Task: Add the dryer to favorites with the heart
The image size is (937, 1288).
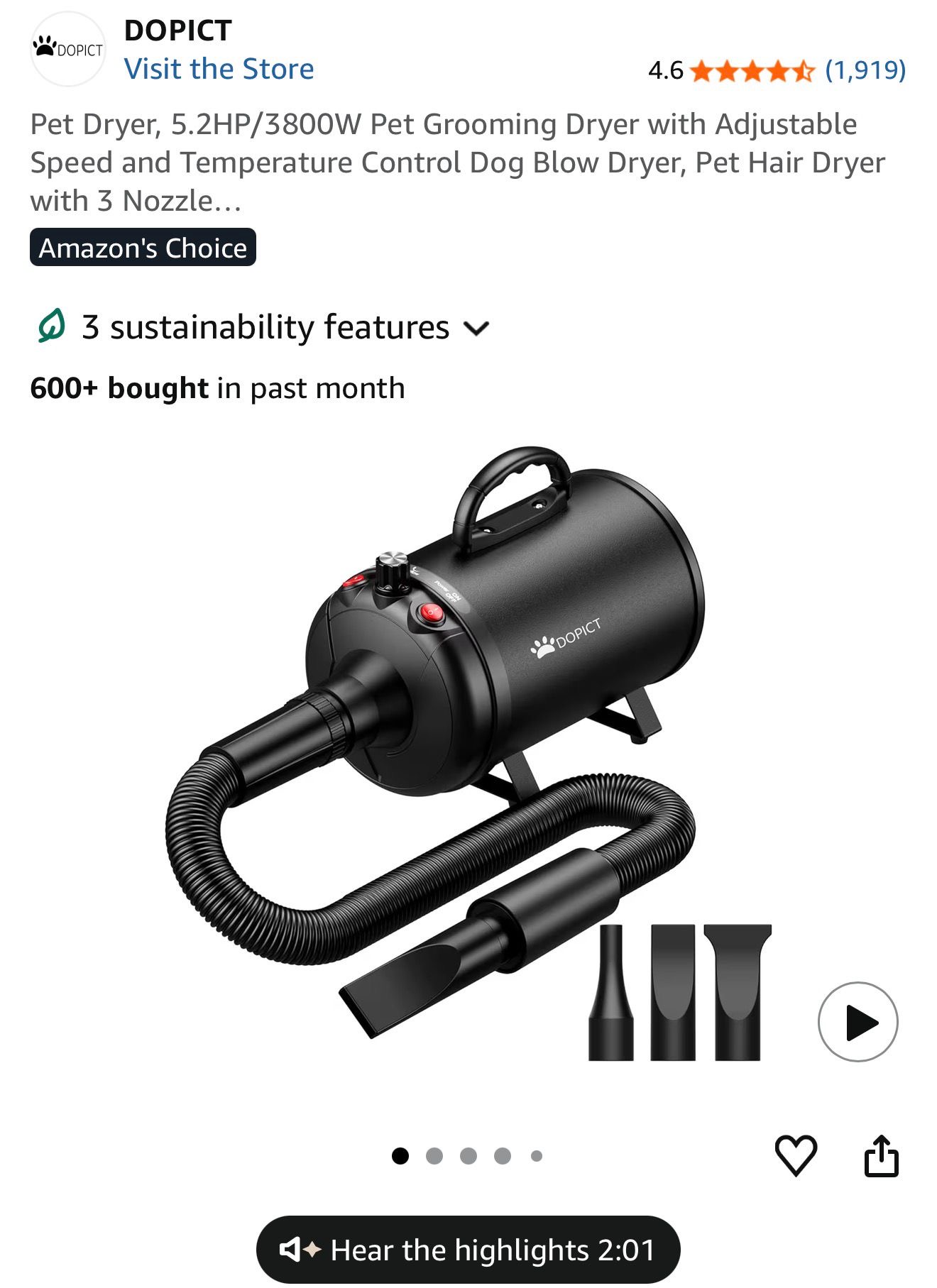Action: click(795, 1155)
